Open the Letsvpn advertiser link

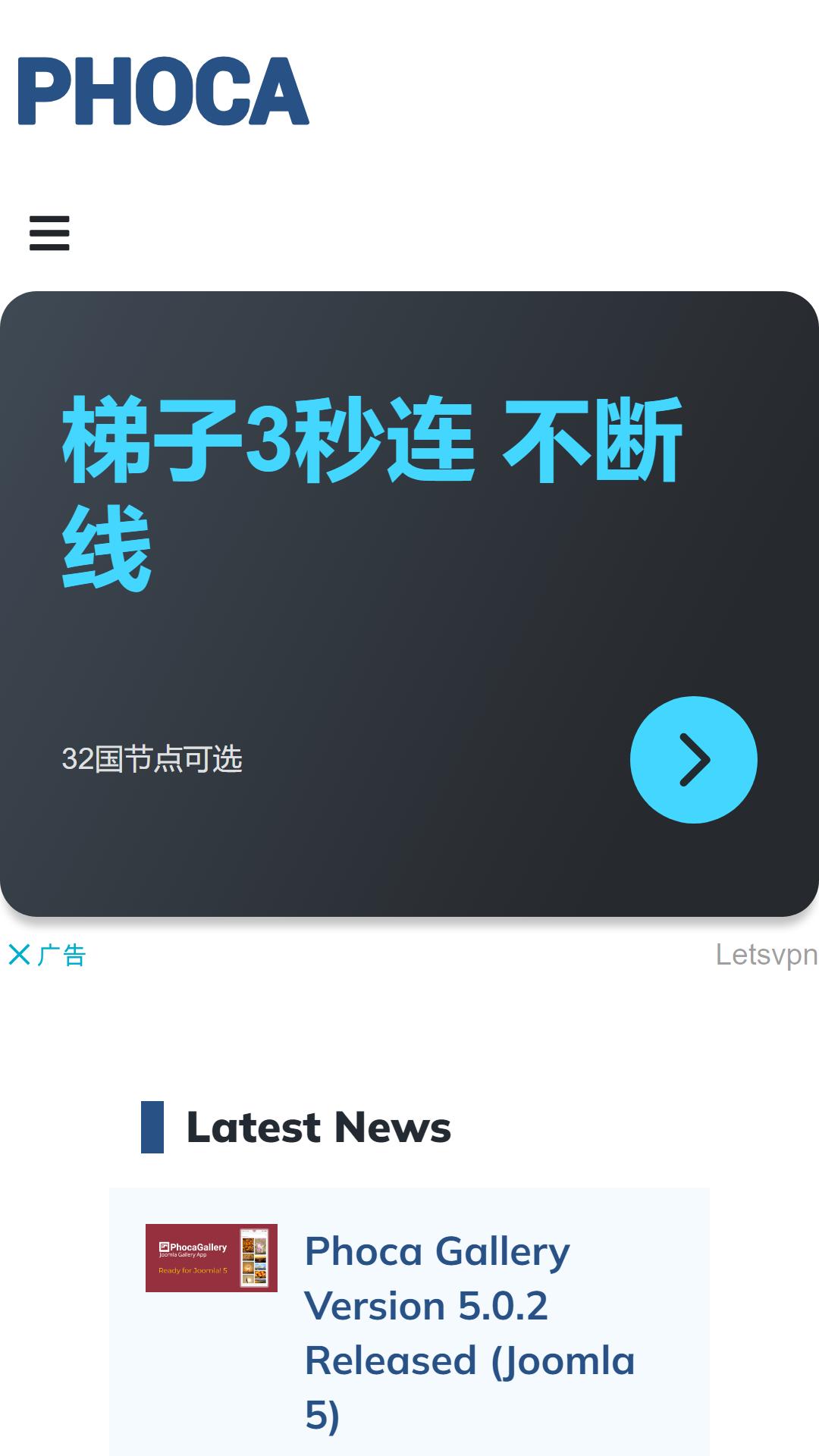tap(766, 955)
